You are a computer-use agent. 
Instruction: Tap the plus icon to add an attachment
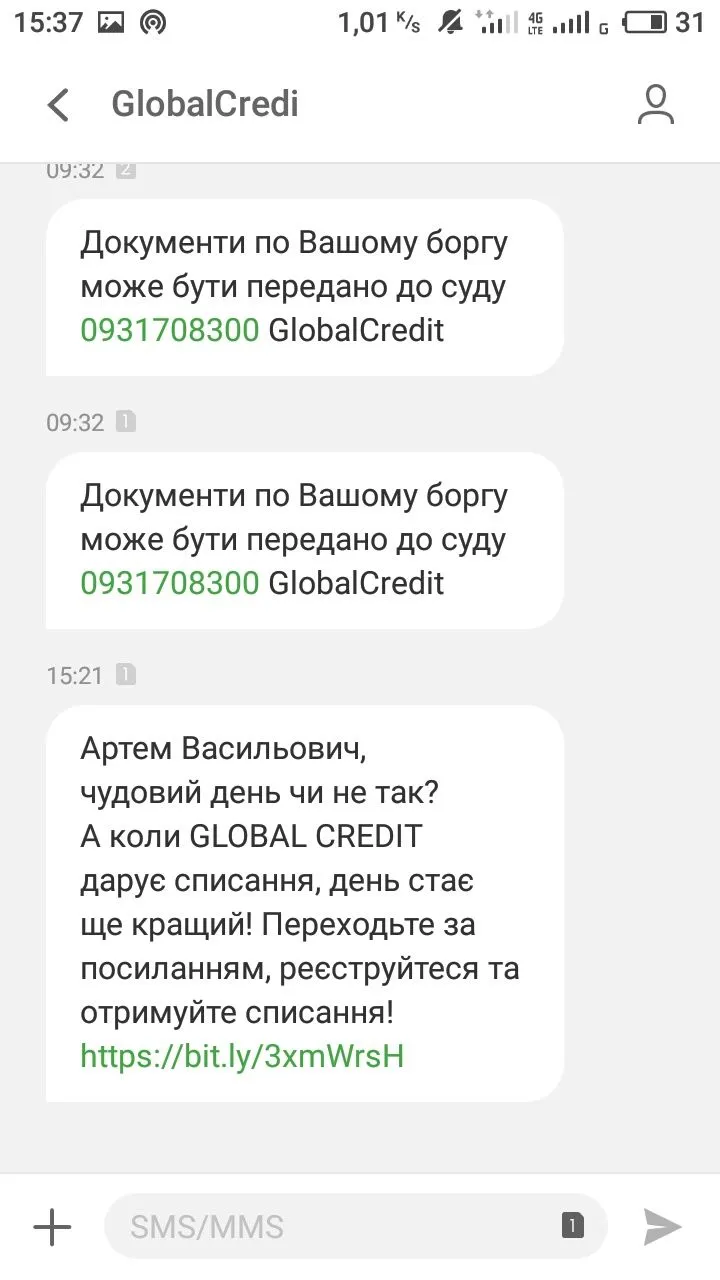pyautogui.click(x=52, y=1227)
